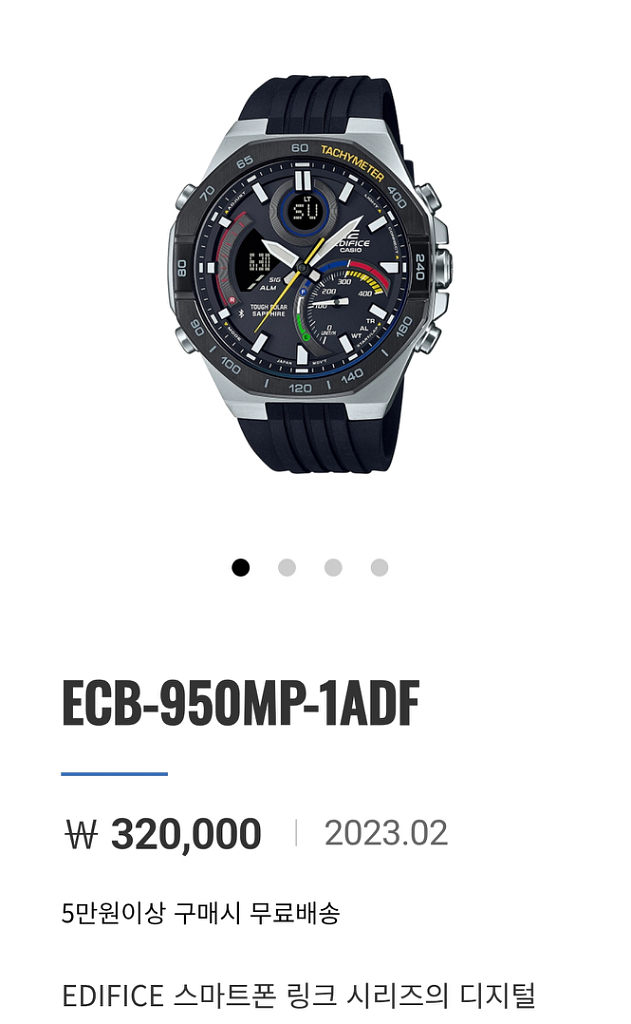Open the ECB-950MP-1ADF watch product image
631x1024 pixels.
coord(311,273)
